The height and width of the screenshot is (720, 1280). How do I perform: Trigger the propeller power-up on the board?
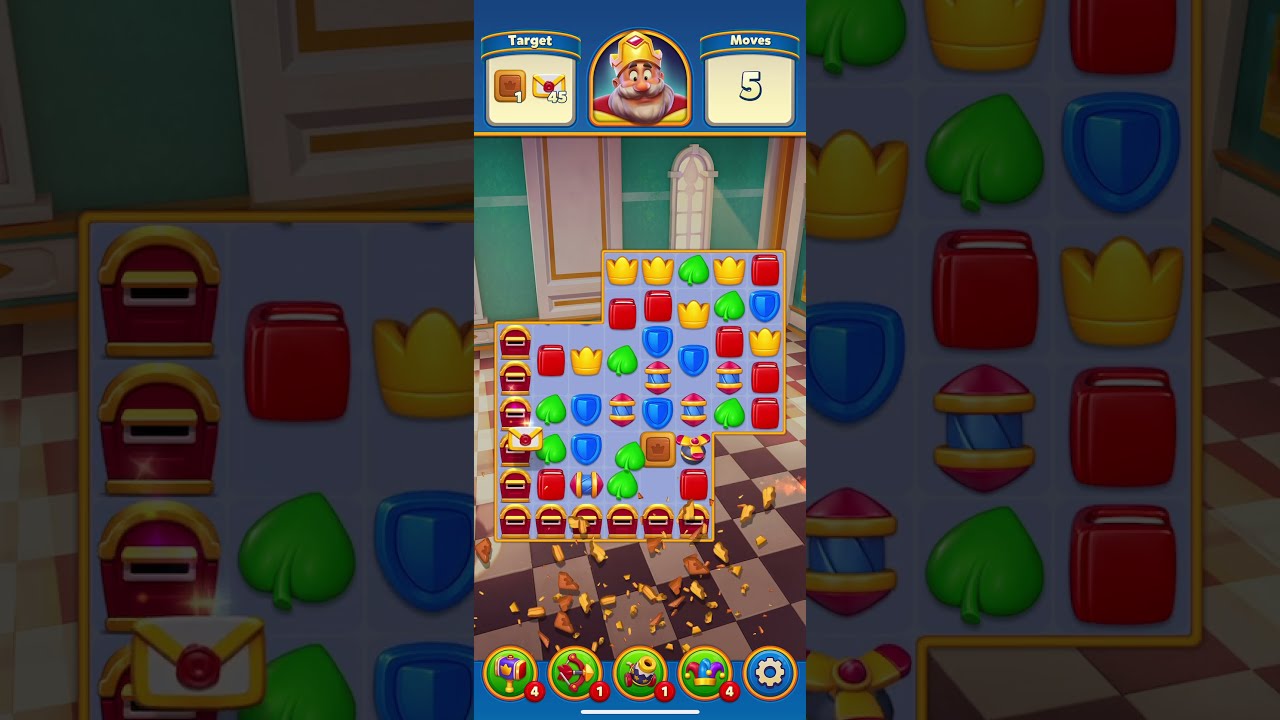693,449
